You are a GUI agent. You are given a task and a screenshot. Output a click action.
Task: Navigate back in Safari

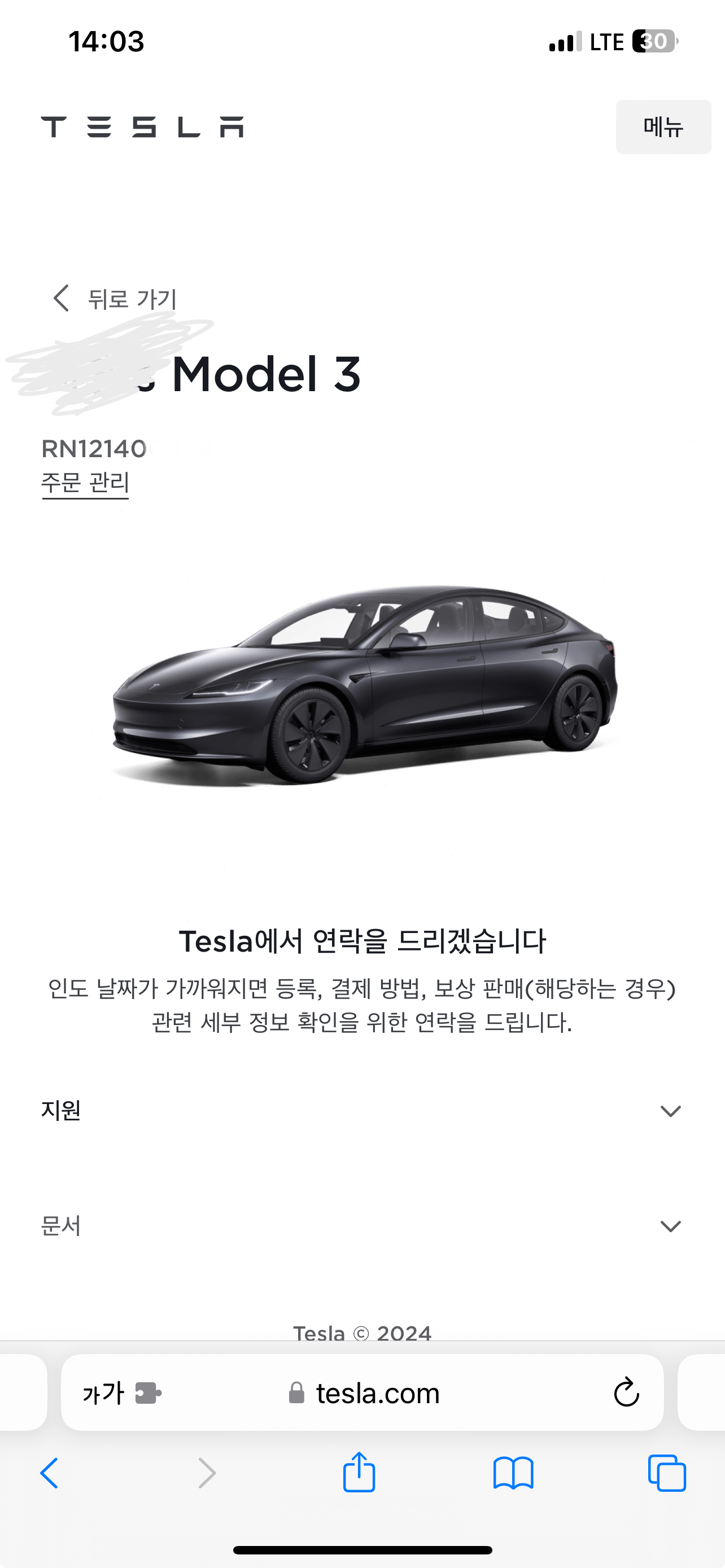point(49,1474)
